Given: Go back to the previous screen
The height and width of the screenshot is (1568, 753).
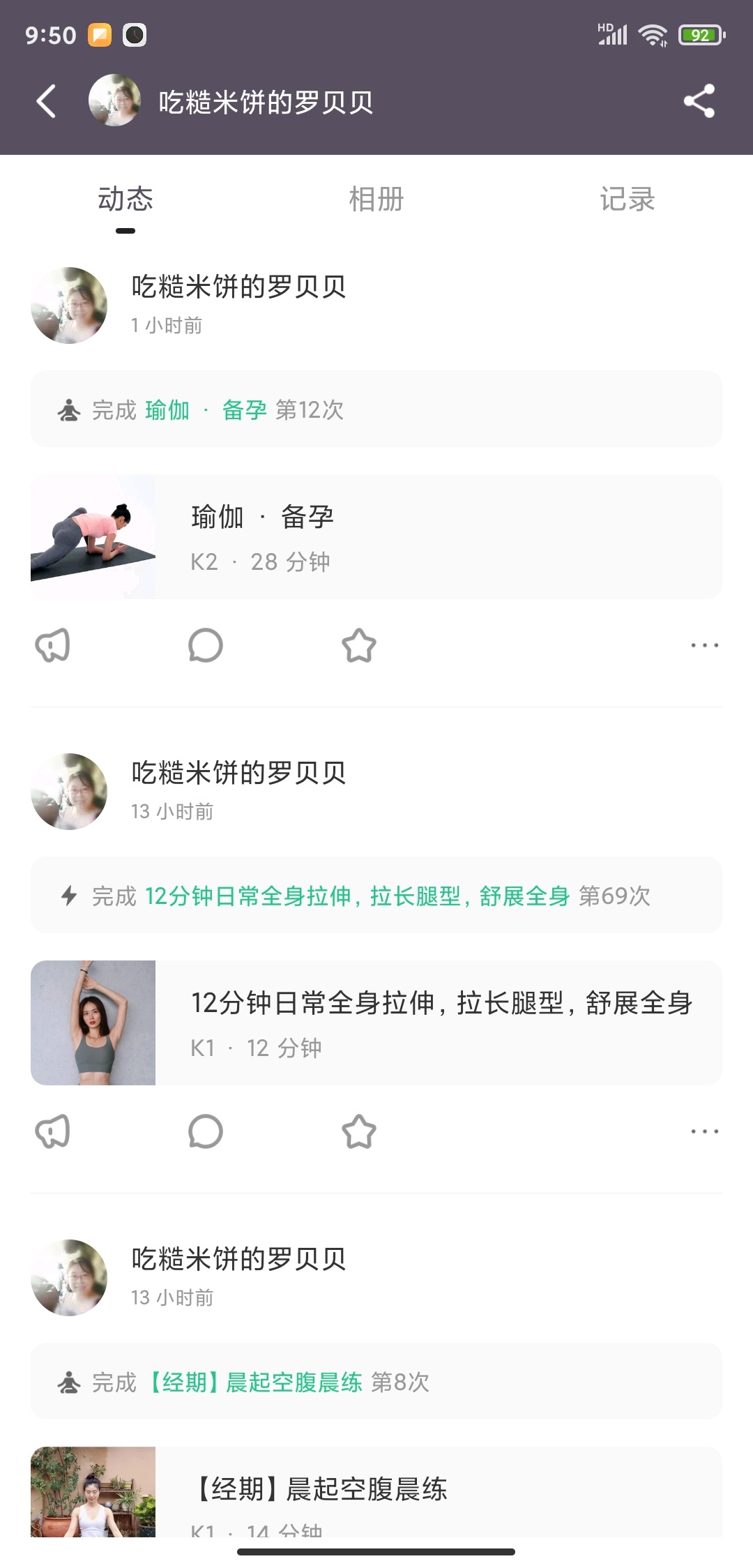Looking at the screenshot, I should pyautogui.click(x=46, y=102).
